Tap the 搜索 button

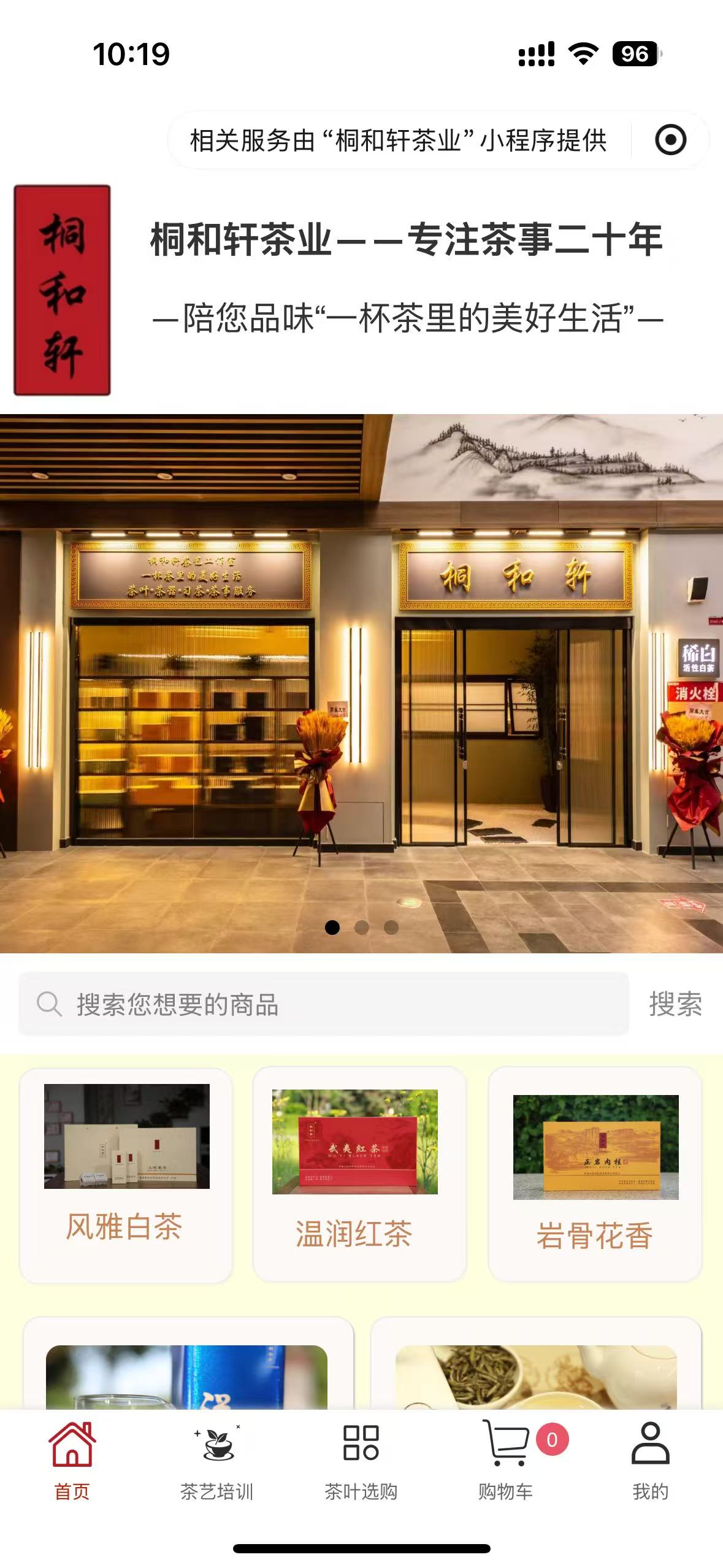675,1005
